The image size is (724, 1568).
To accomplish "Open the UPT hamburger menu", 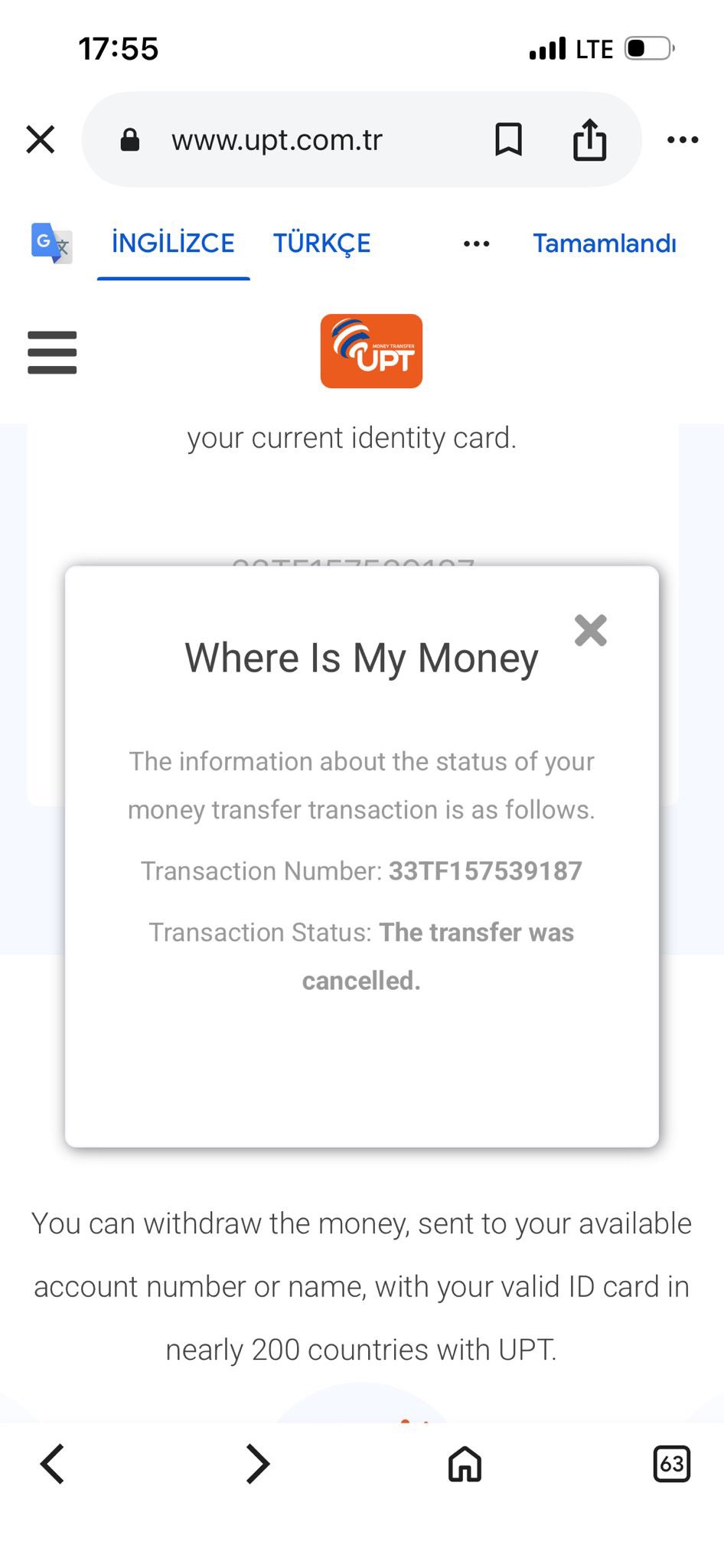I will pos(52,352).
